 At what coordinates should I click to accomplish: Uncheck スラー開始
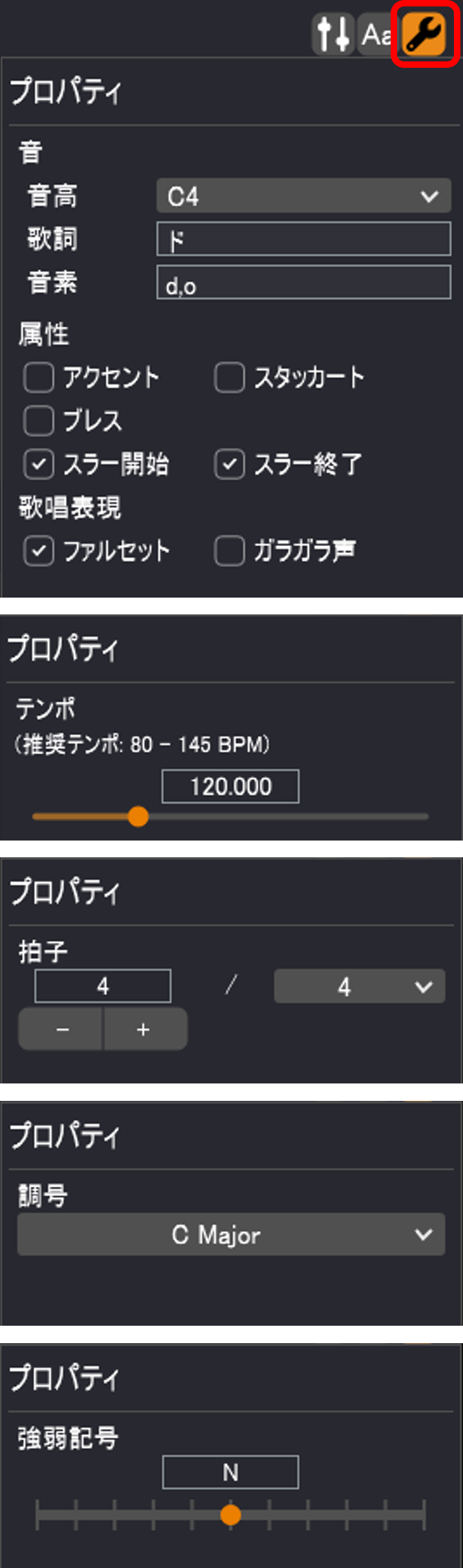pos(39,465)
